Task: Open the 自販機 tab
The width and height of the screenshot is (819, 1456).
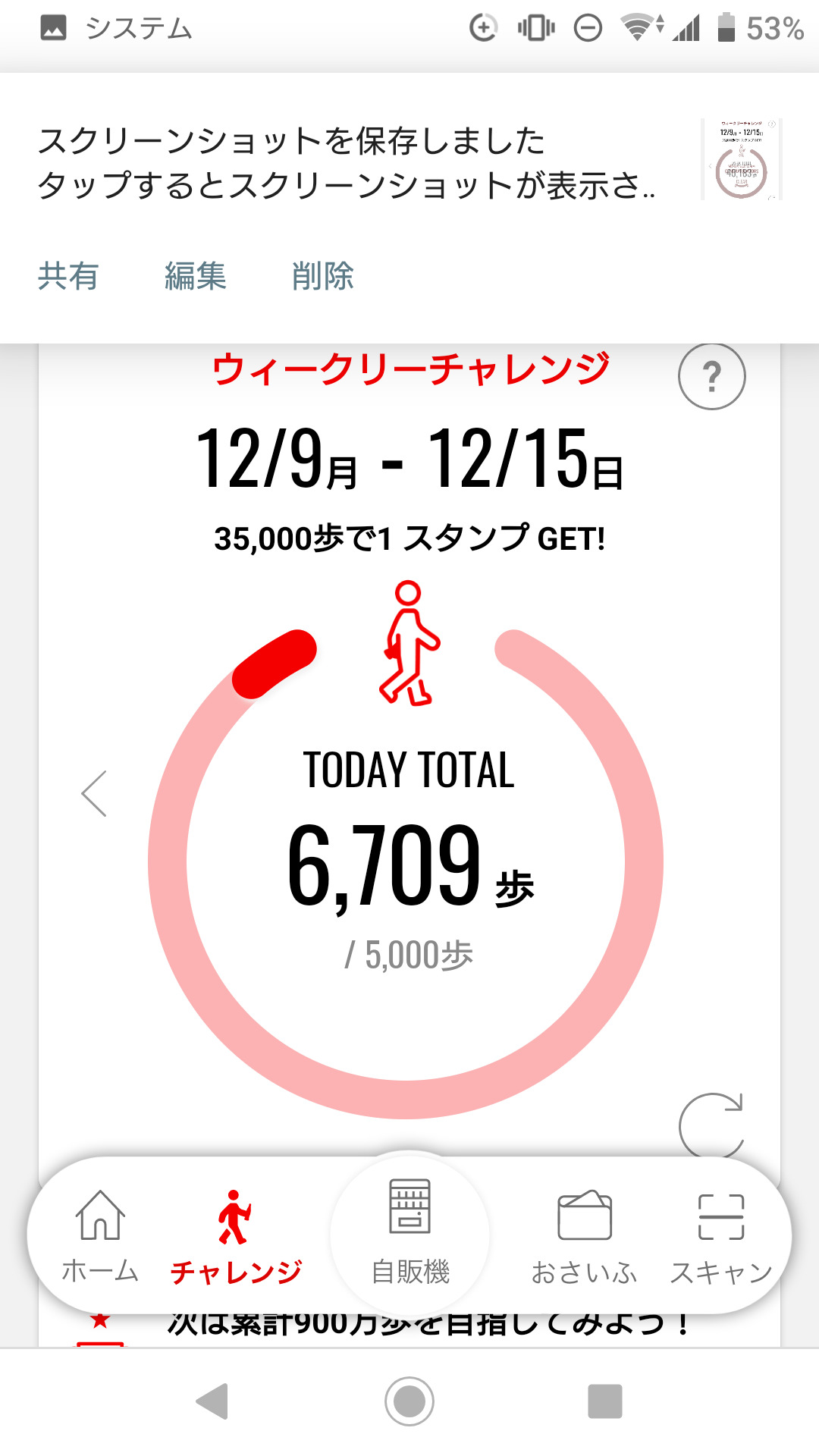Action: click(x=409, y=1232)
